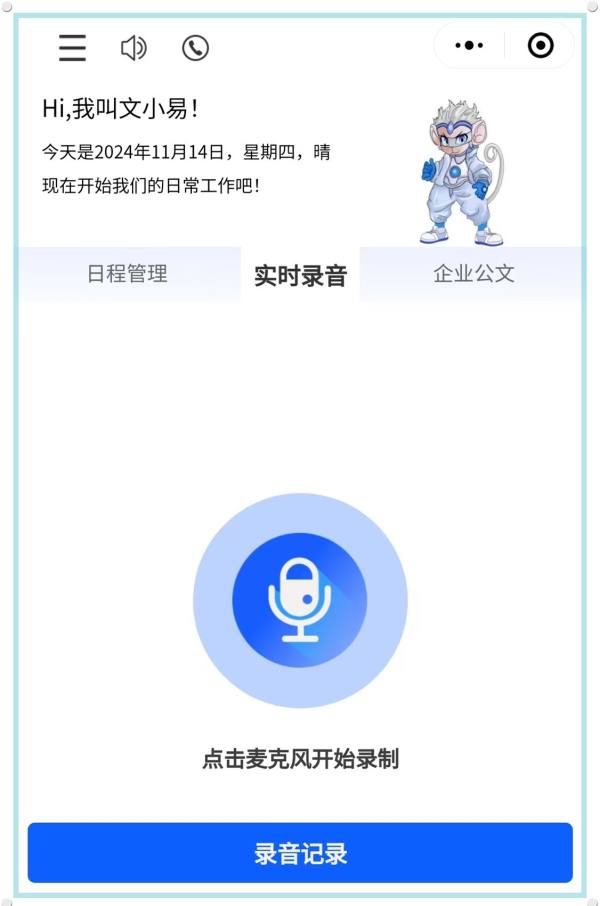Close the mini program with the circle button

coord(540,45)
